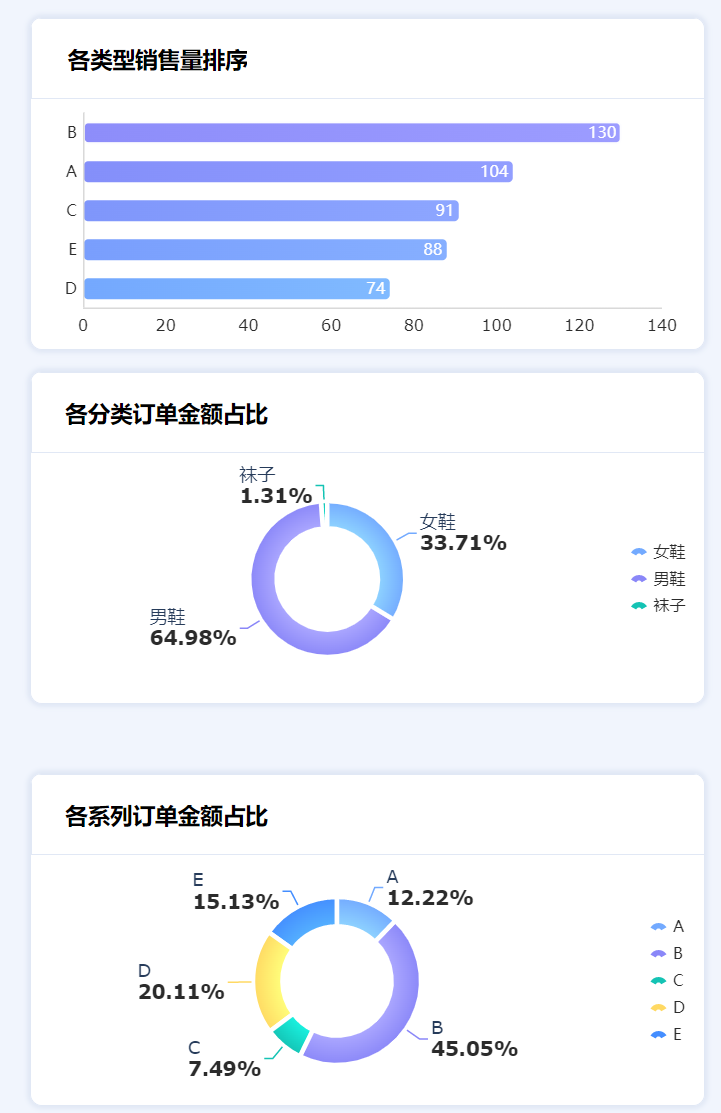This screenshot has height=1113, width=721.
Task: Toggle legend item E in the 各系列订单金额占比 chart
Action: tap(667, 1034)
